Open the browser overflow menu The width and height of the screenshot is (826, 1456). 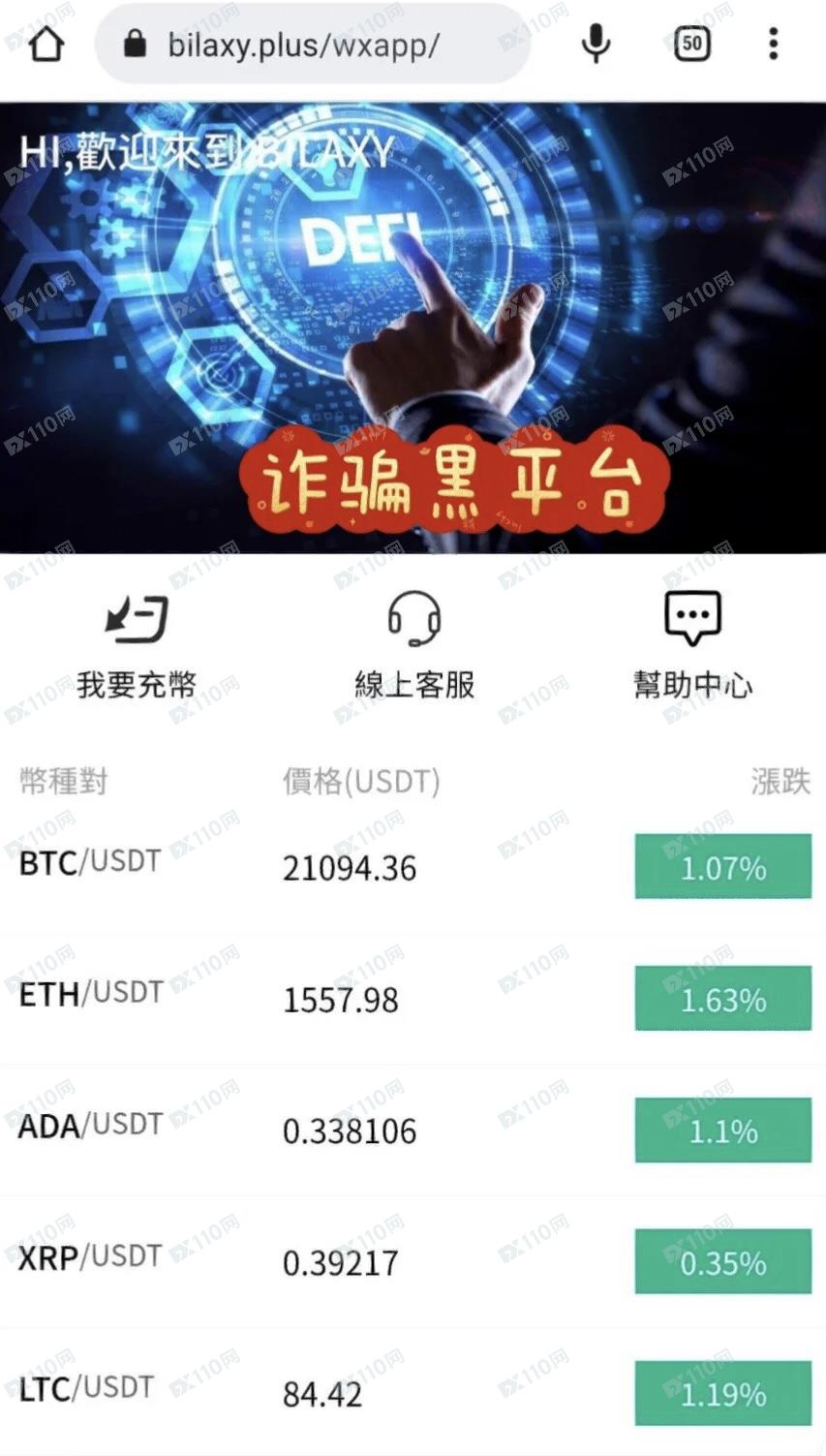coord(773,44)
